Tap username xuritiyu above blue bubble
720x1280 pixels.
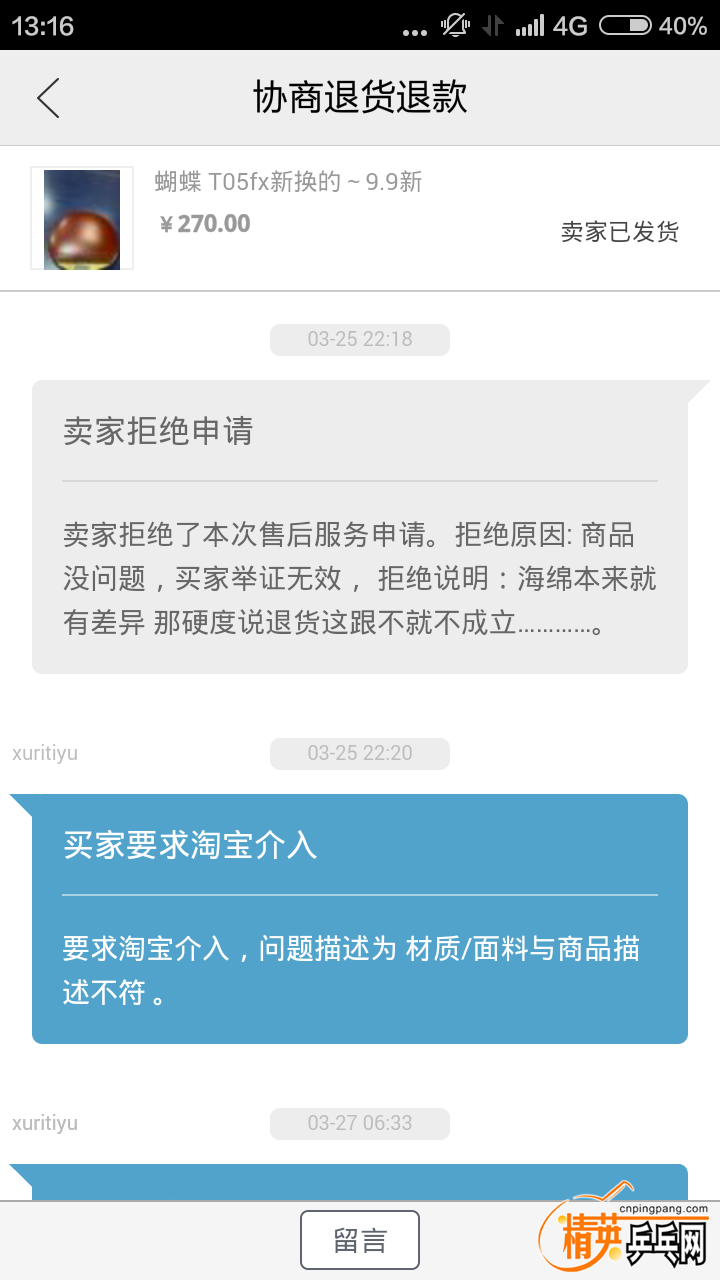pos(43,753)
